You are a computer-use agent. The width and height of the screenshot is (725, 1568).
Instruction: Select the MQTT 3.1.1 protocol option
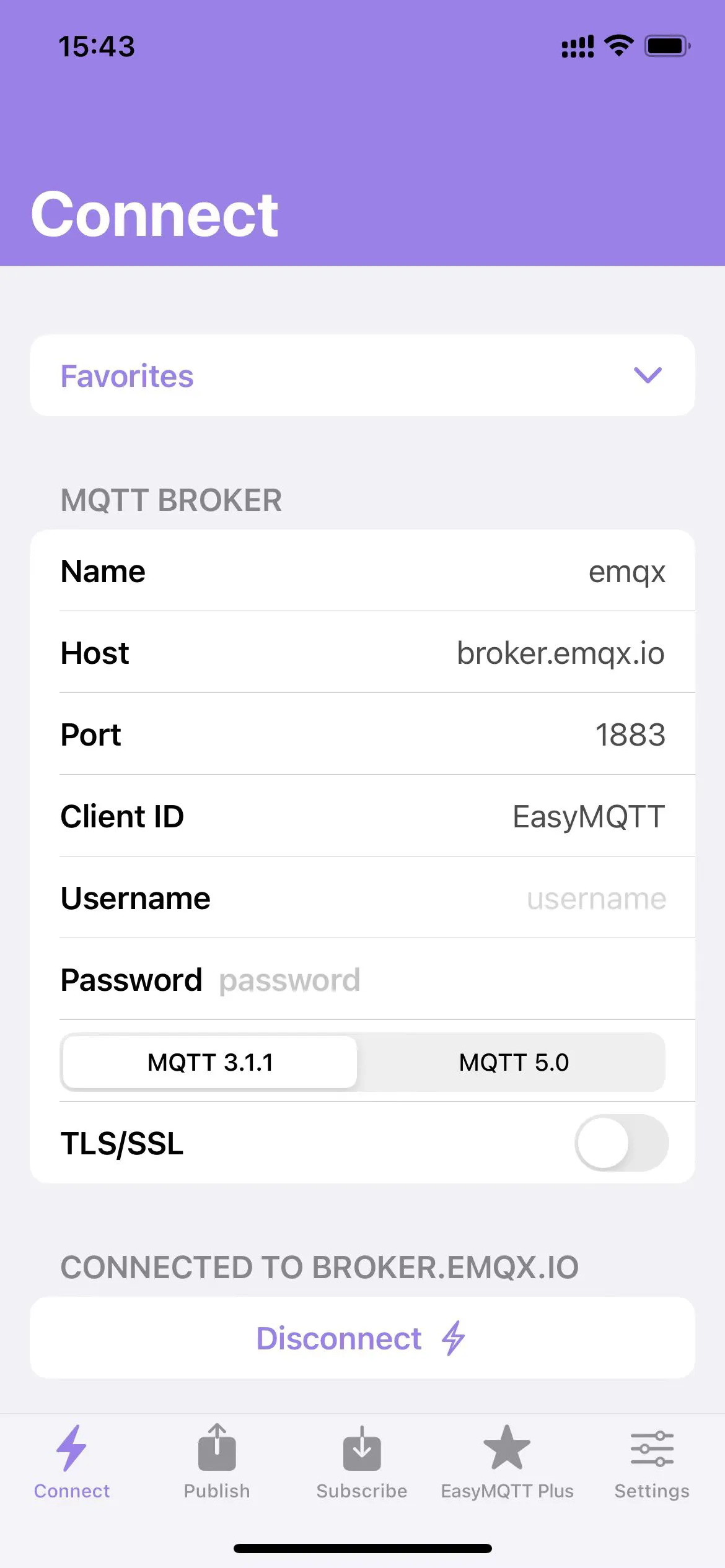[x=210, y=1063]
